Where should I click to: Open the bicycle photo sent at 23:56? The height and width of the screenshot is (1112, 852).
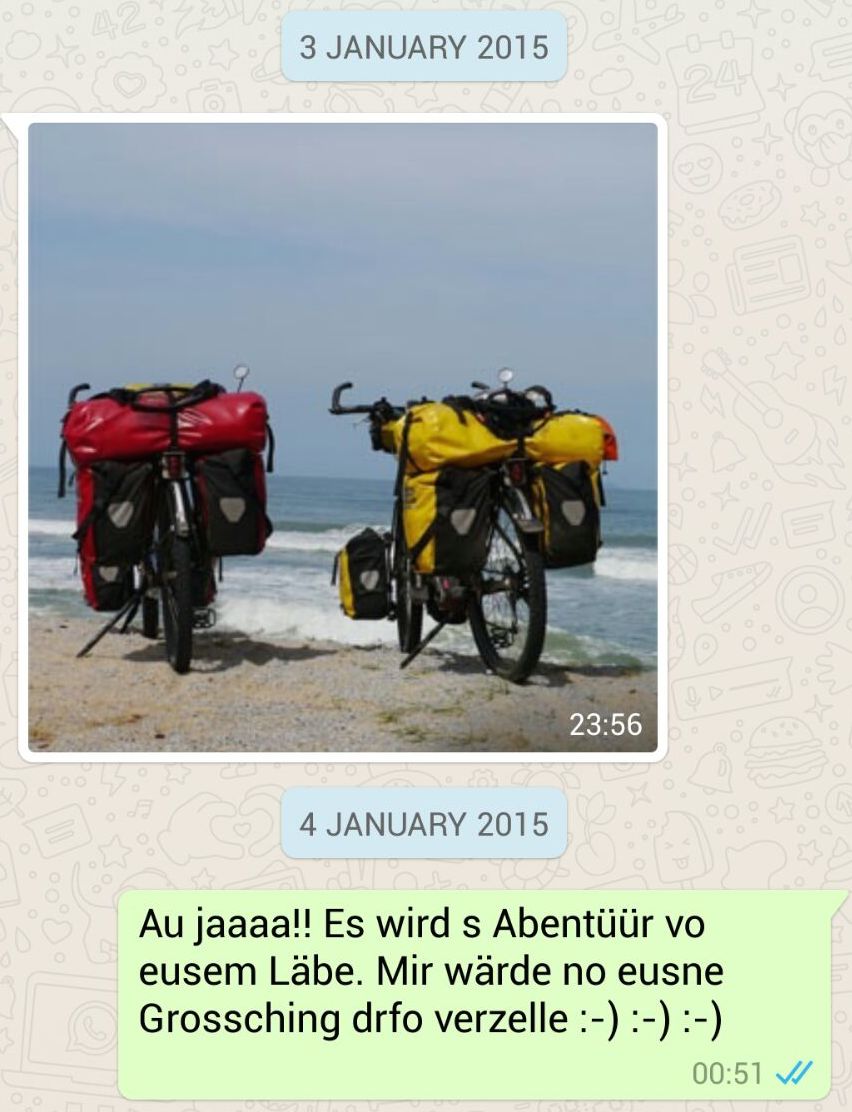pos(342,436)
